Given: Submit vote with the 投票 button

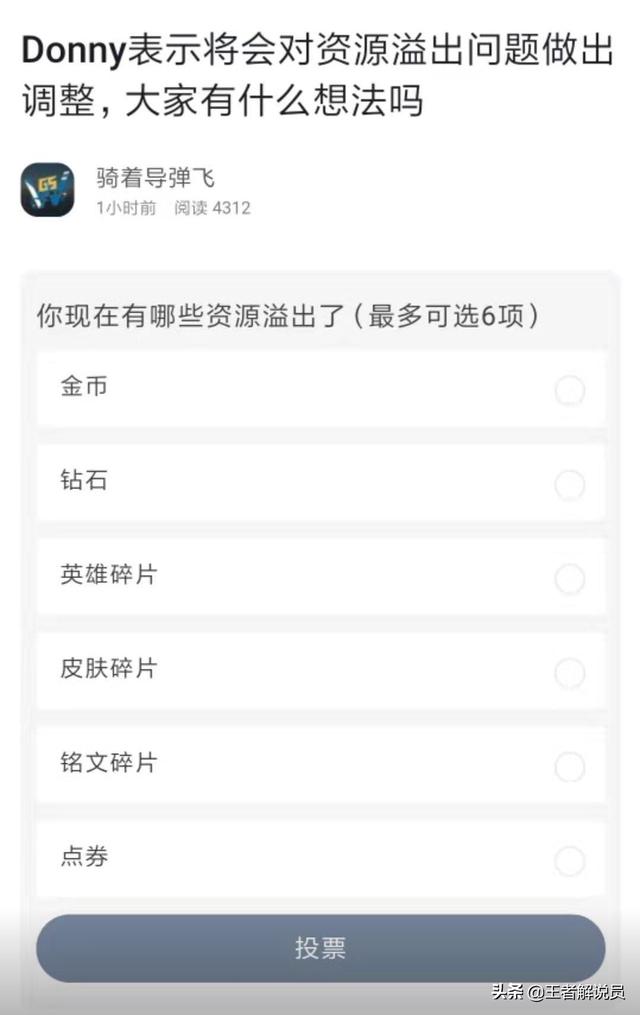Looking at the screenshot, I should tap(320, 948).
